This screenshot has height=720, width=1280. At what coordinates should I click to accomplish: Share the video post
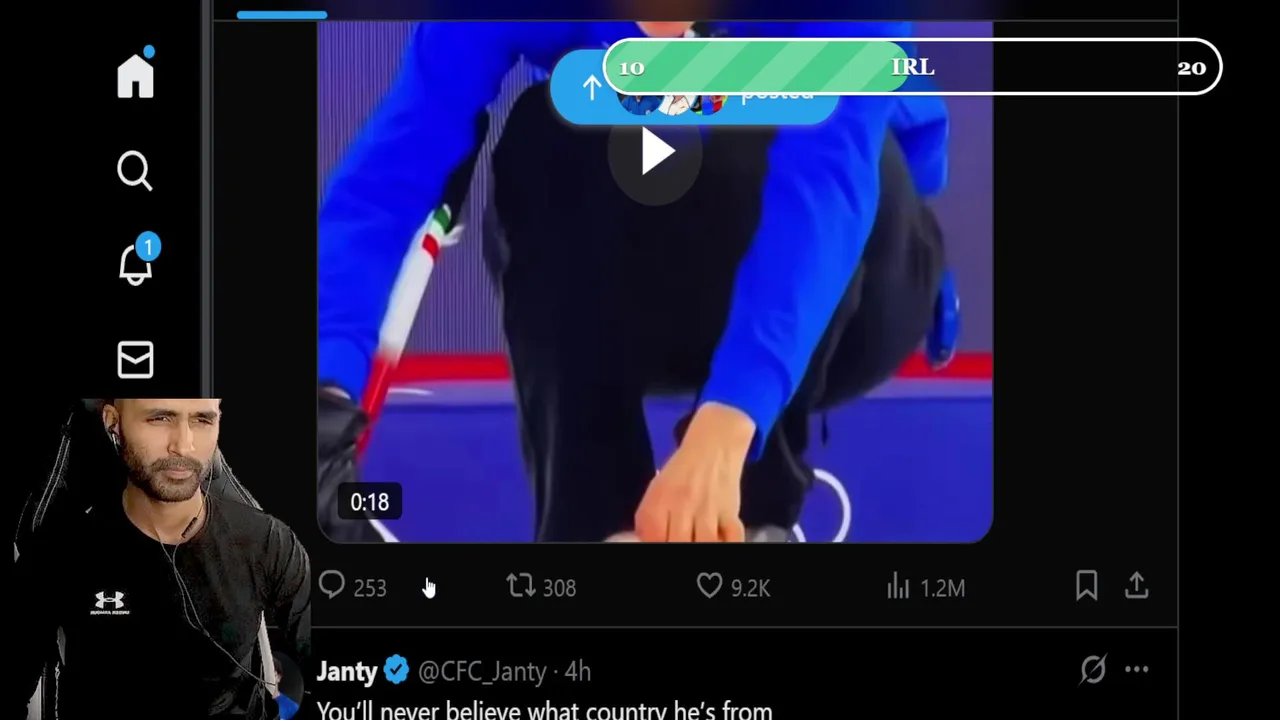click(1137, 586)
